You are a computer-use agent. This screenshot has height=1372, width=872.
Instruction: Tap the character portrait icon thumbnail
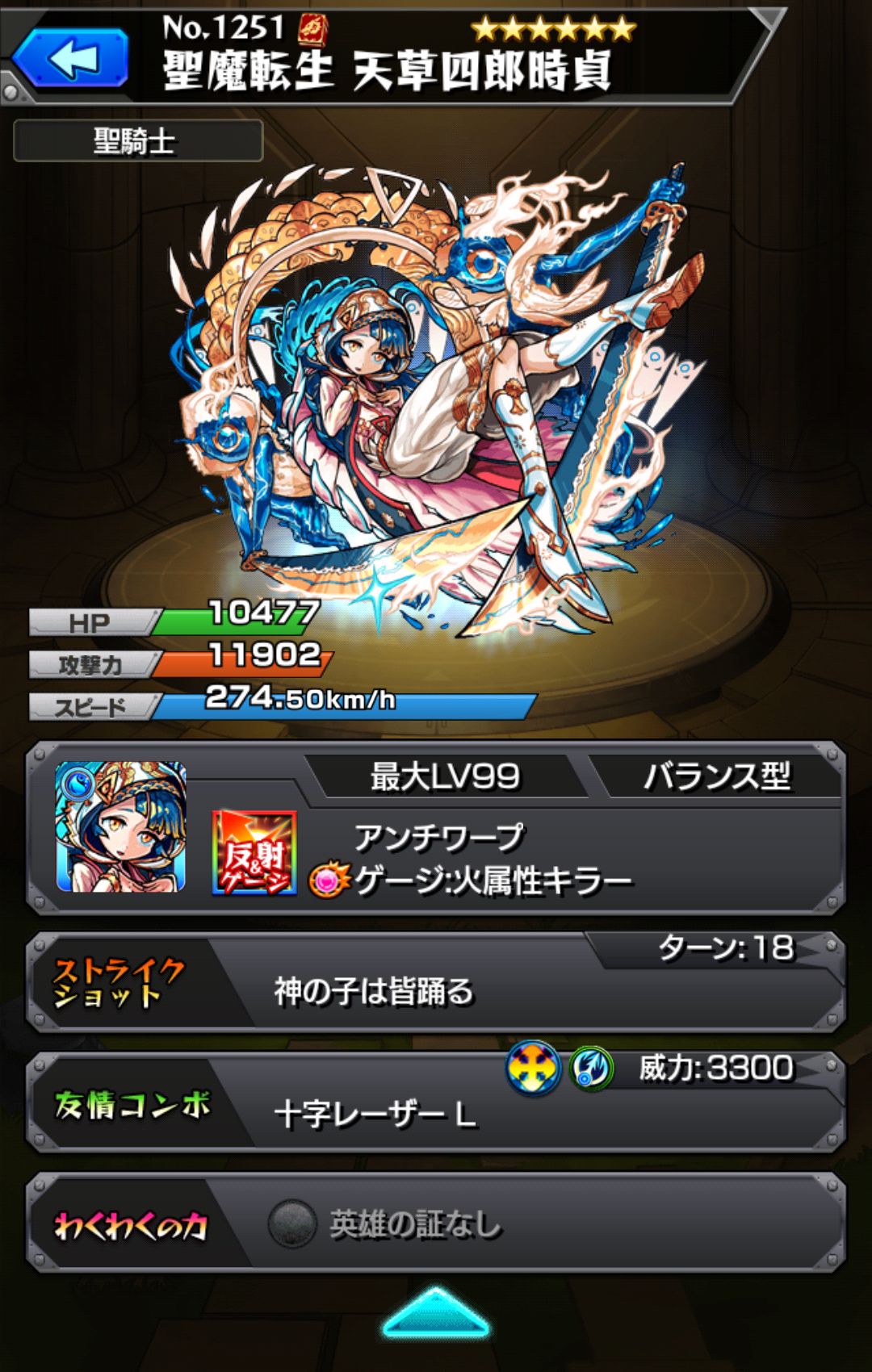pyautogui.click(x=121, y=826)
